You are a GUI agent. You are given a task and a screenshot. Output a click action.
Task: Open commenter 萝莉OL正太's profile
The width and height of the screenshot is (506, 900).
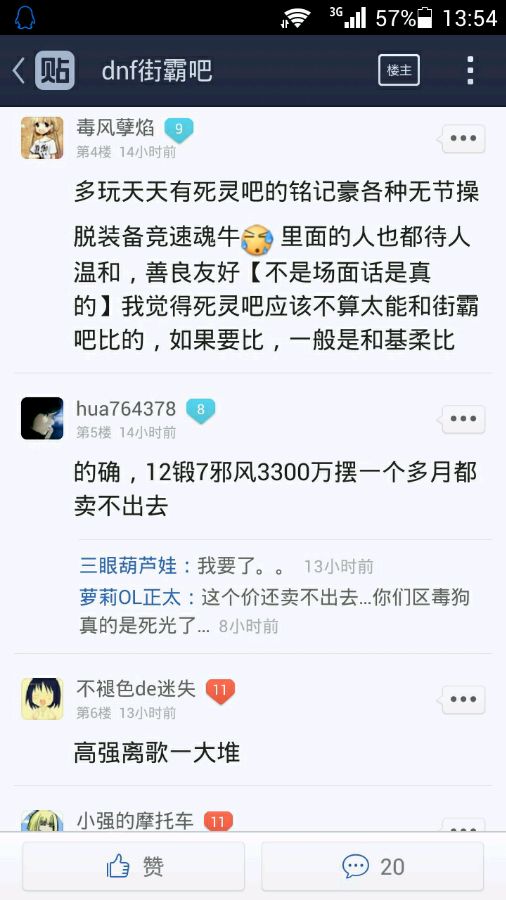130,598
